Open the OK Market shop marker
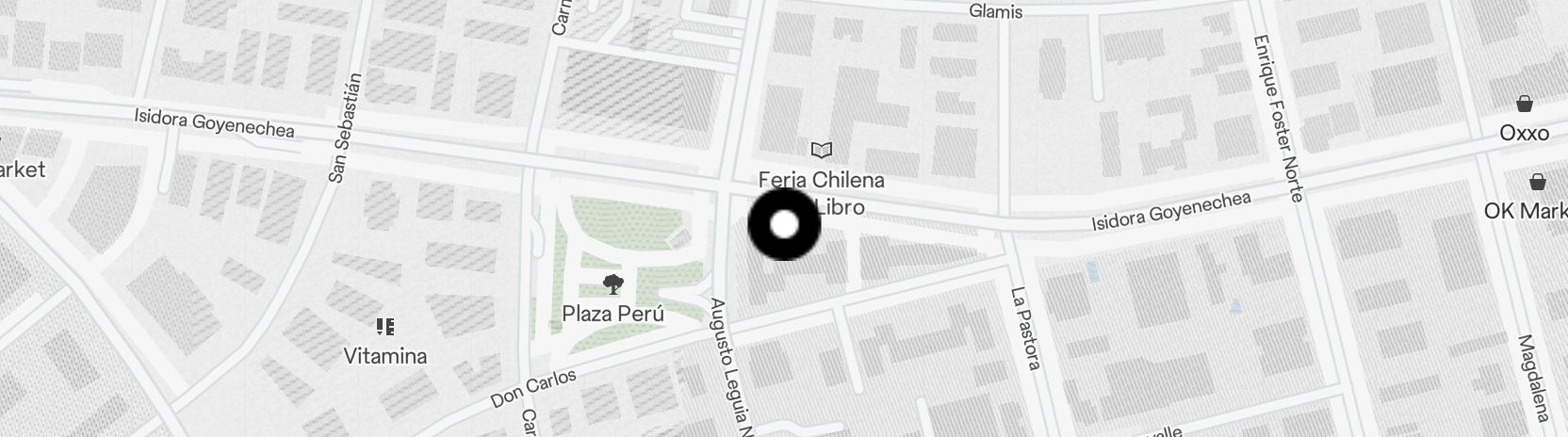Image resolution: width=1568 pixels, height=437 pixels. pyautogui.click(x=1538, y=182)
